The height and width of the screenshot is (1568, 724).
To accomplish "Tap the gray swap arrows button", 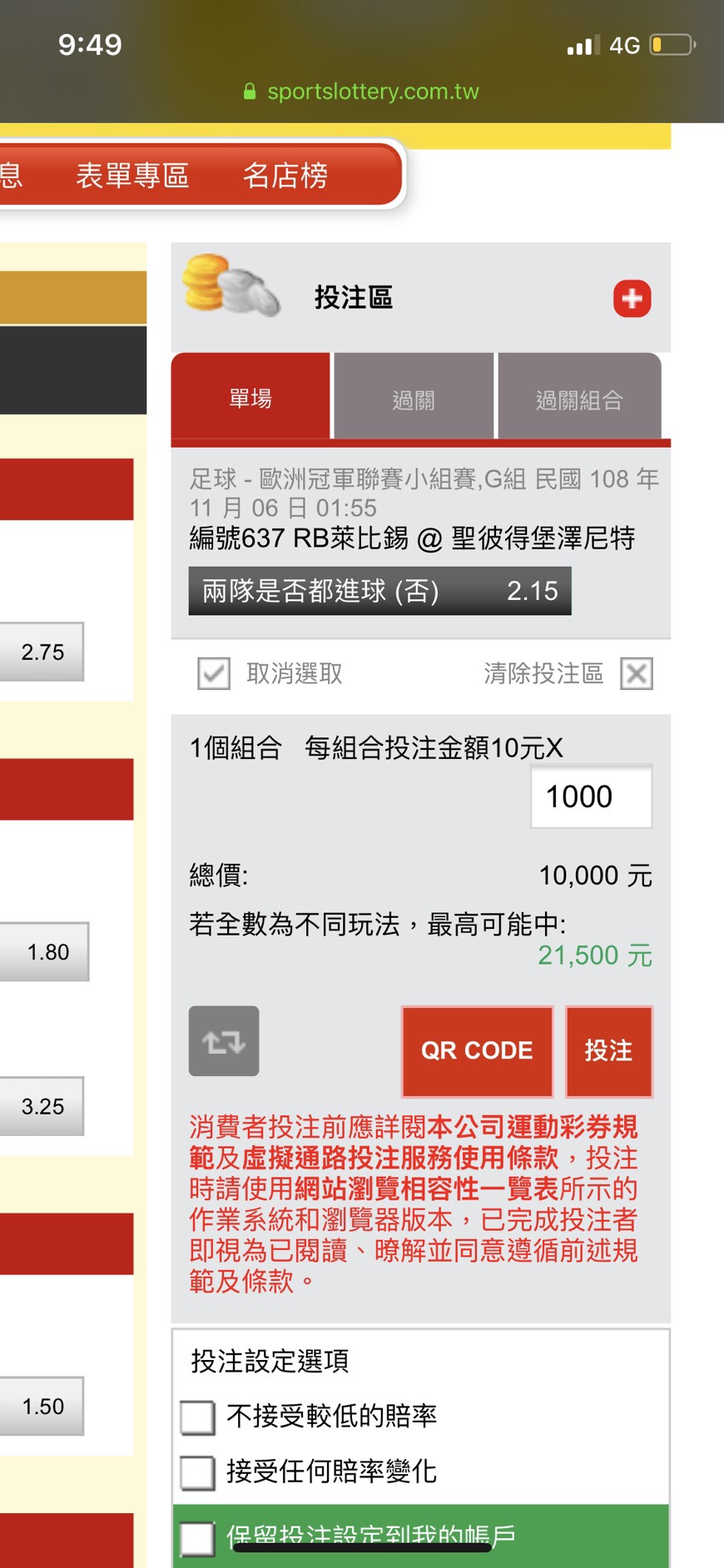I will [224, 1041].
